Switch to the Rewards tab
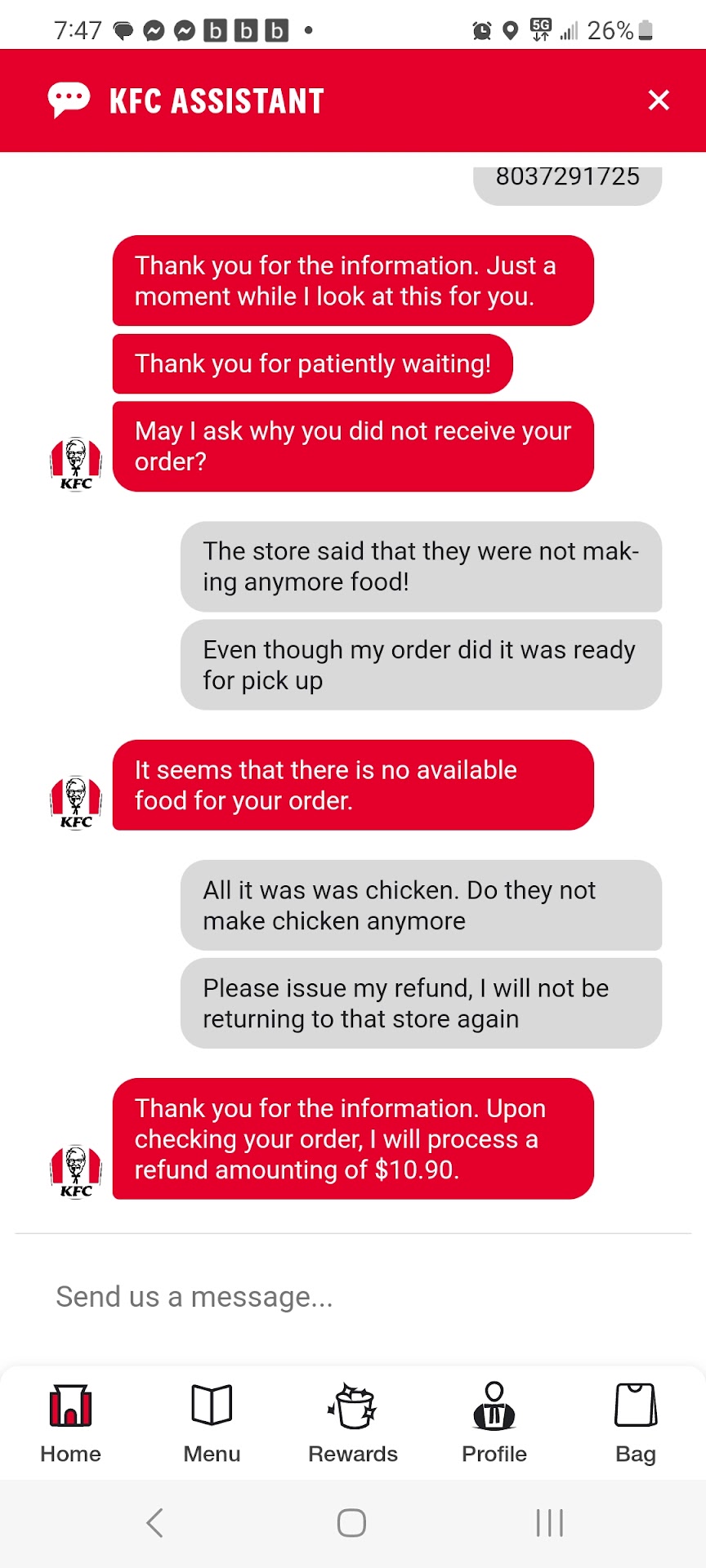 coord(353,1422)
